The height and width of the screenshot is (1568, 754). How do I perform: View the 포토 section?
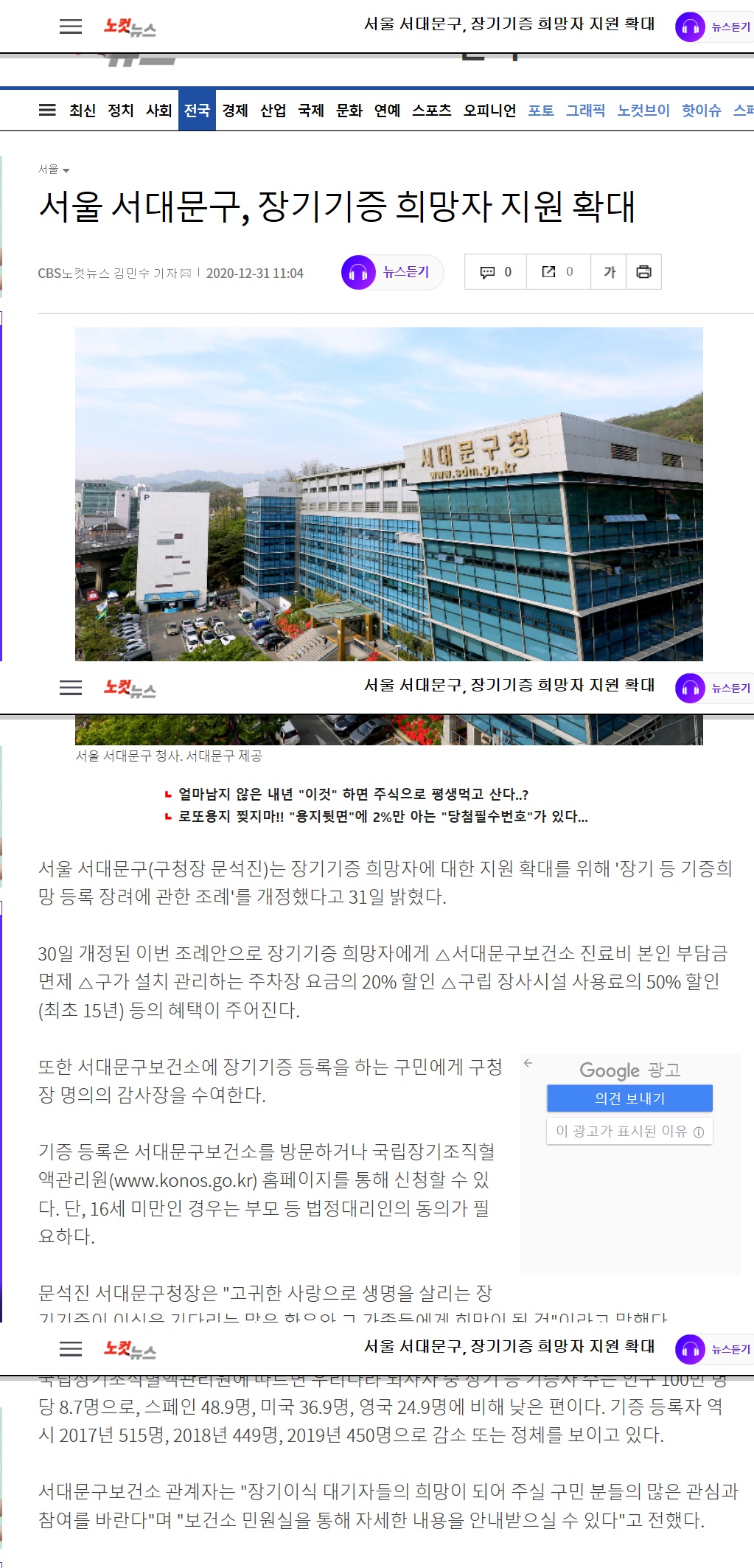coord(541,111)
